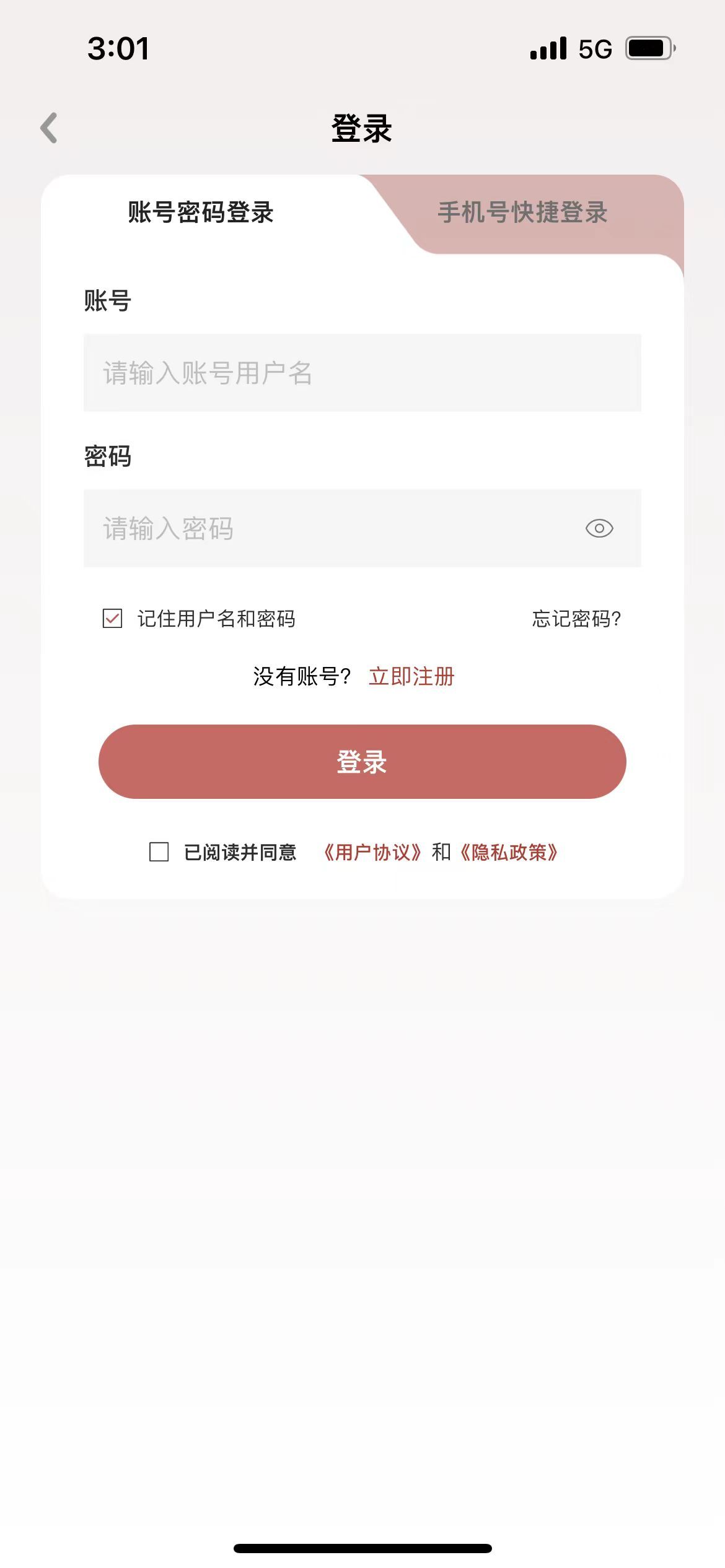Tap 立即注册 to register
The image size is (725, 1568).
411,676
